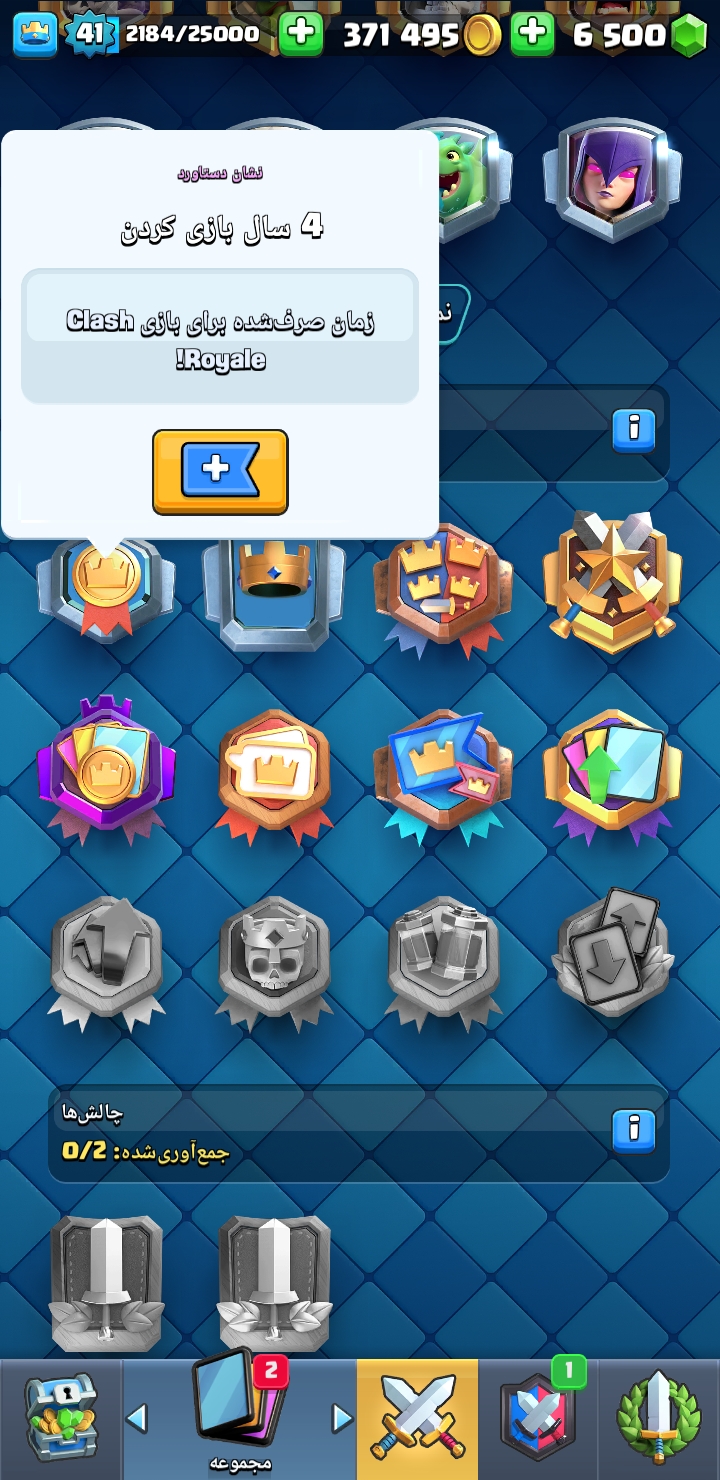
Task: Tap the yellow add-badge button in the popup
Action: click(x=220, y=472)
